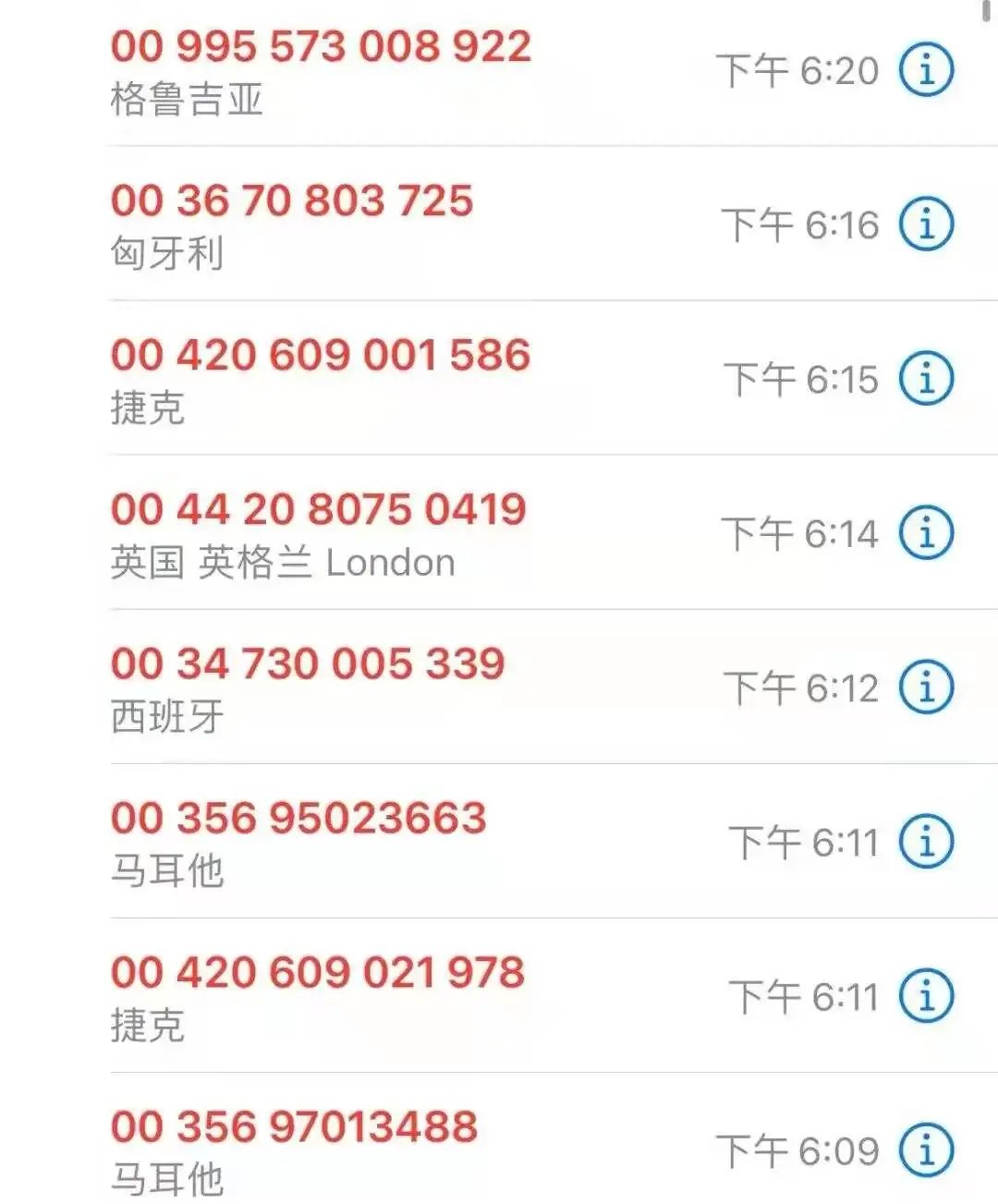This screenshot has height=1204, width=998.
Task: Tap the info icon next to 00 36 70 803 725
Action: (x=927, y=222)
